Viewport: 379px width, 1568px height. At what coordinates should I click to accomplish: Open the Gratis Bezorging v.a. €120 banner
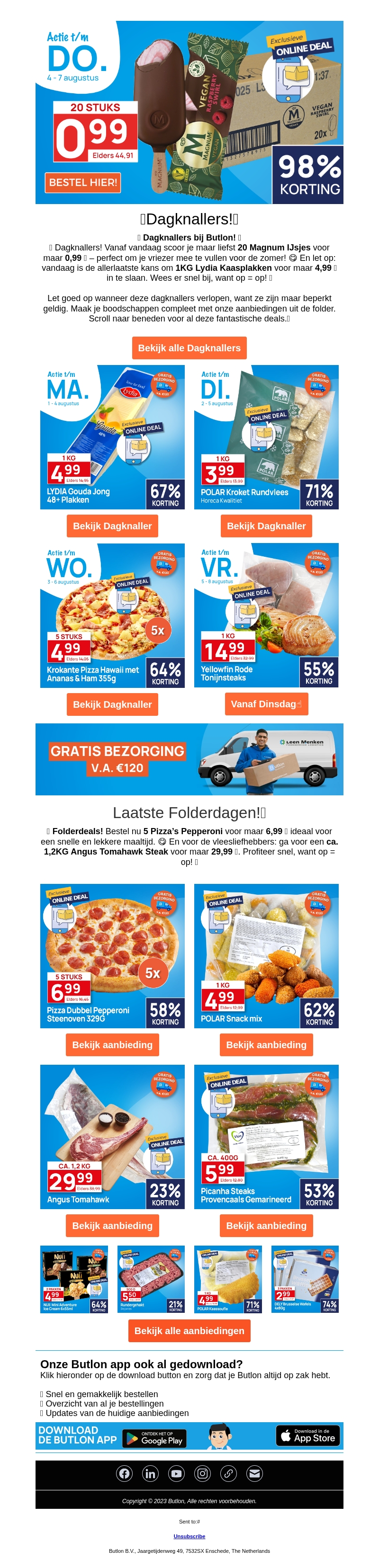coord(189,758)
